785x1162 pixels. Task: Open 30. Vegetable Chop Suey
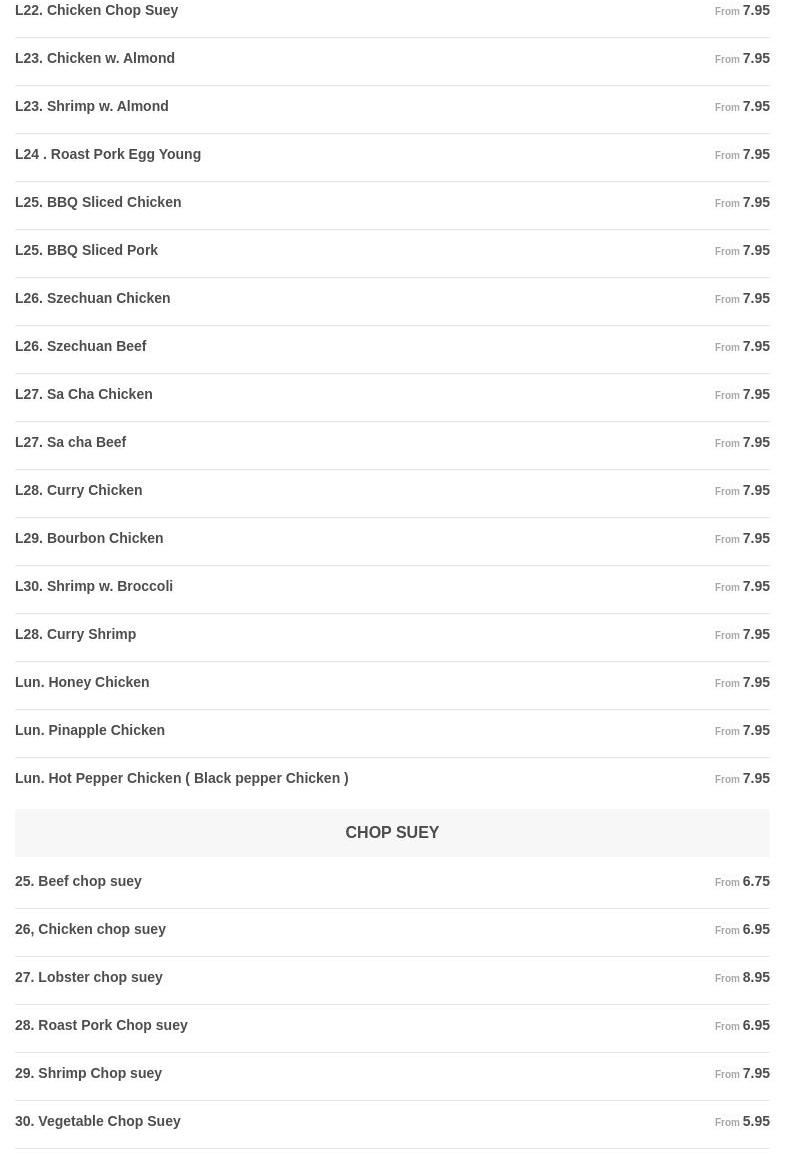(x=98, y=1121)
